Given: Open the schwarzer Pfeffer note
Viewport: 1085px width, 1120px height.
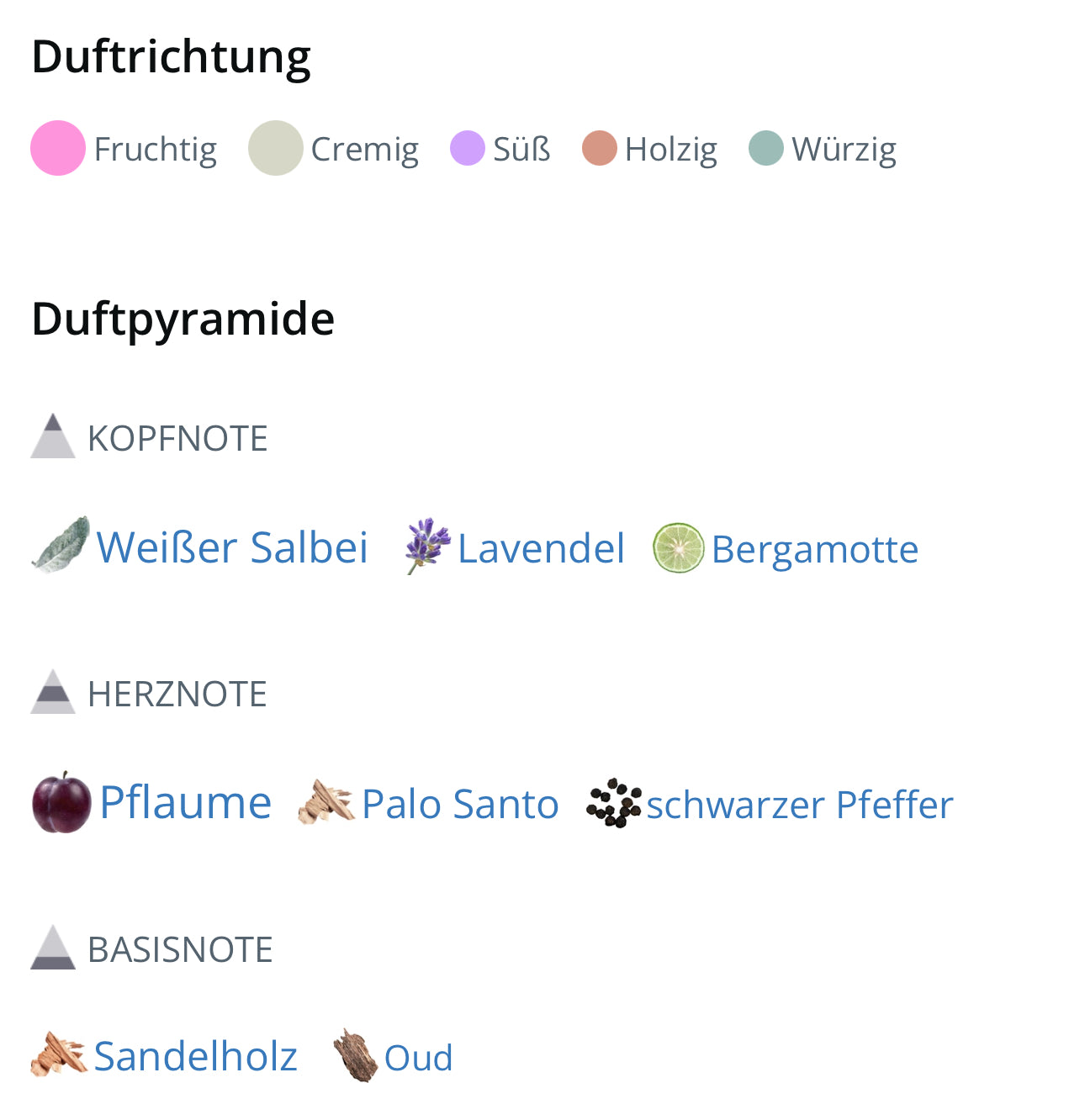Looking at the screenshot, I should coord(799,805).
